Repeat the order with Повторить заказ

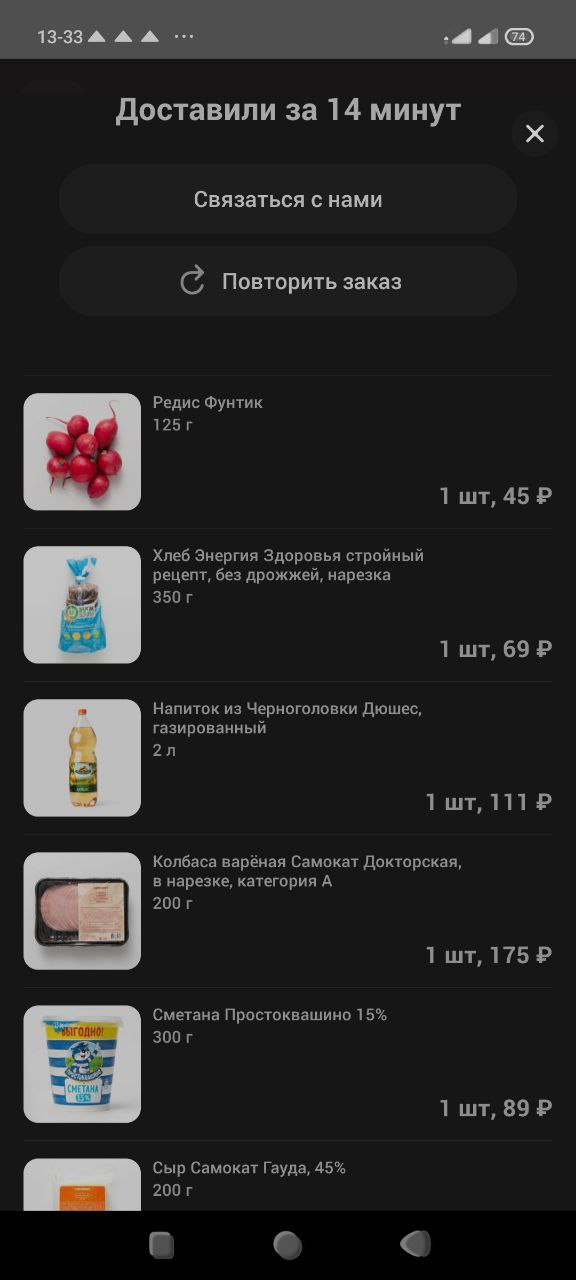[288, 281]
